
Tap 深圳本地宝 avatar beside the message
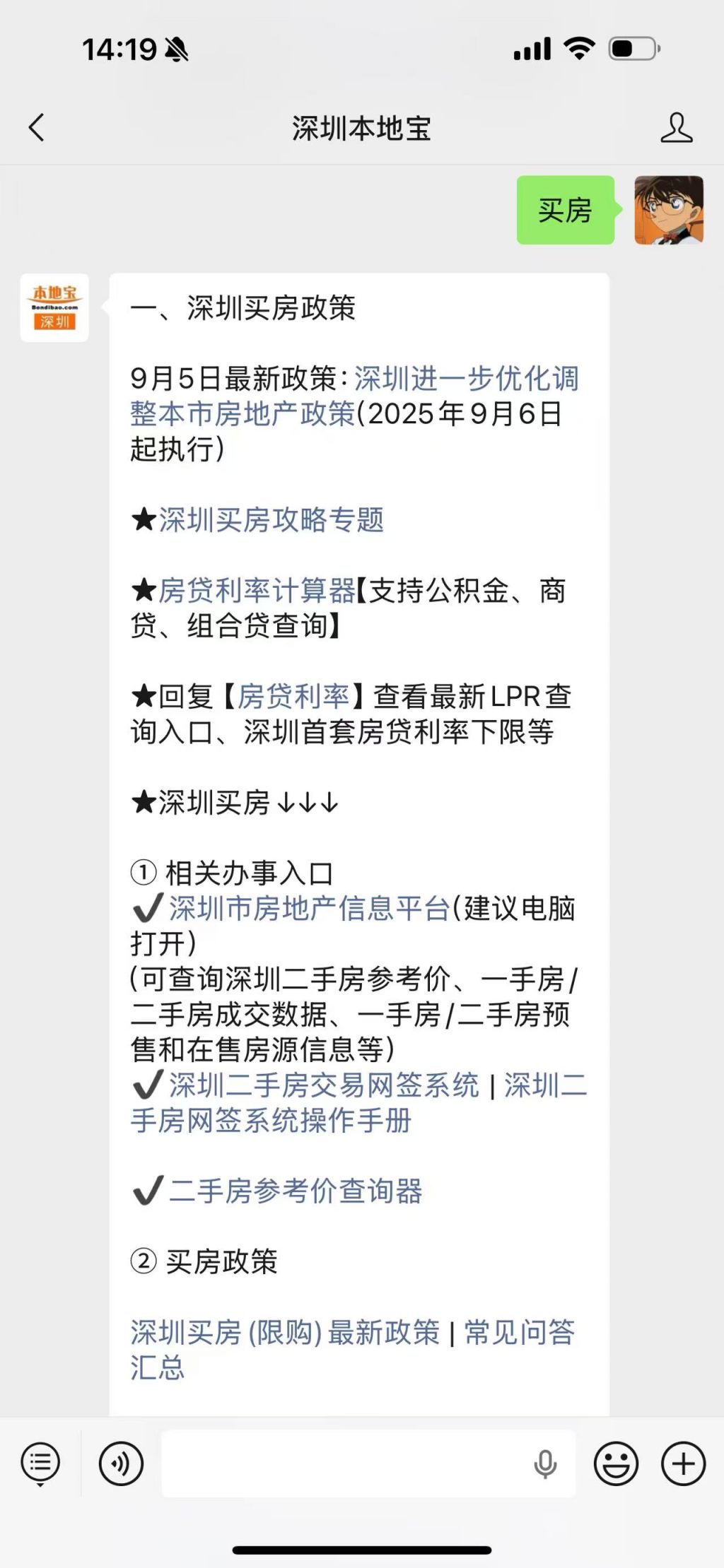point(54,307)
